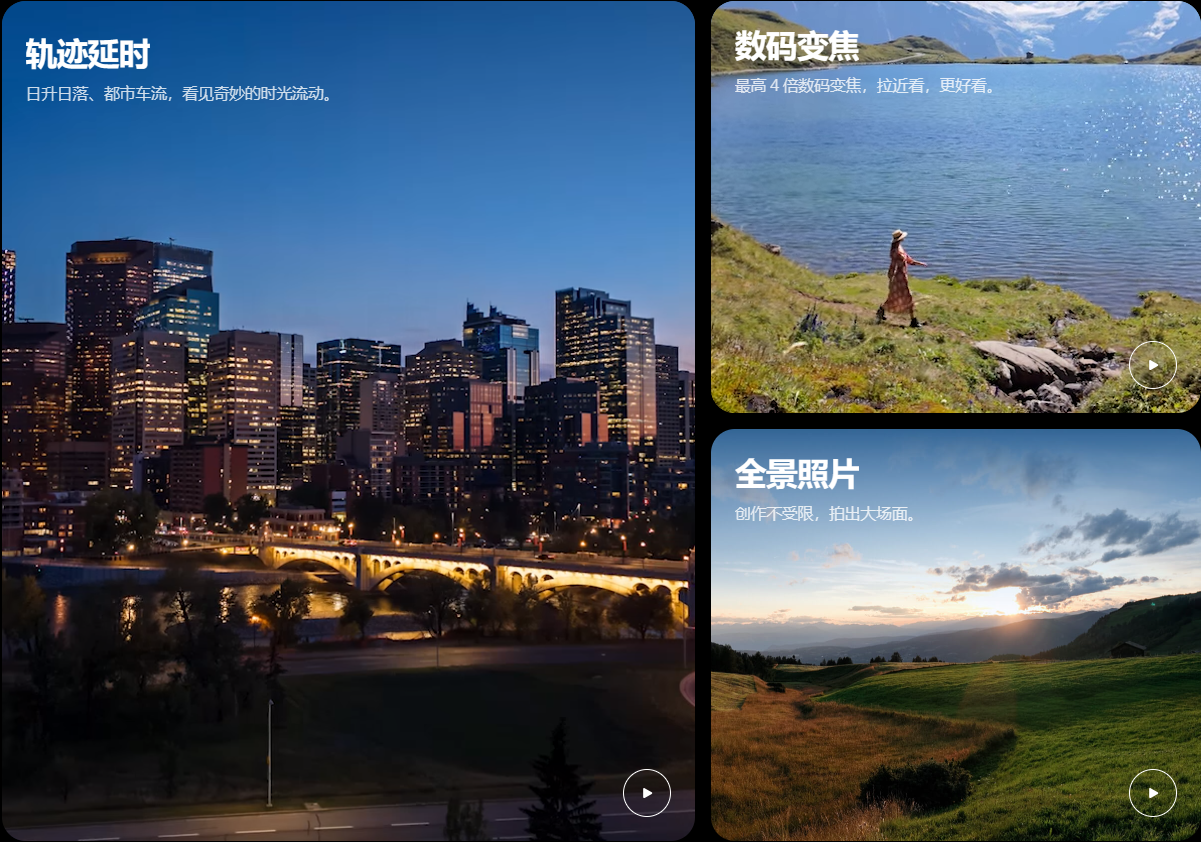Play the 轨迹延时 timelapse video
The height and width of the screenshot is (842, 1201).
point(646,793)
